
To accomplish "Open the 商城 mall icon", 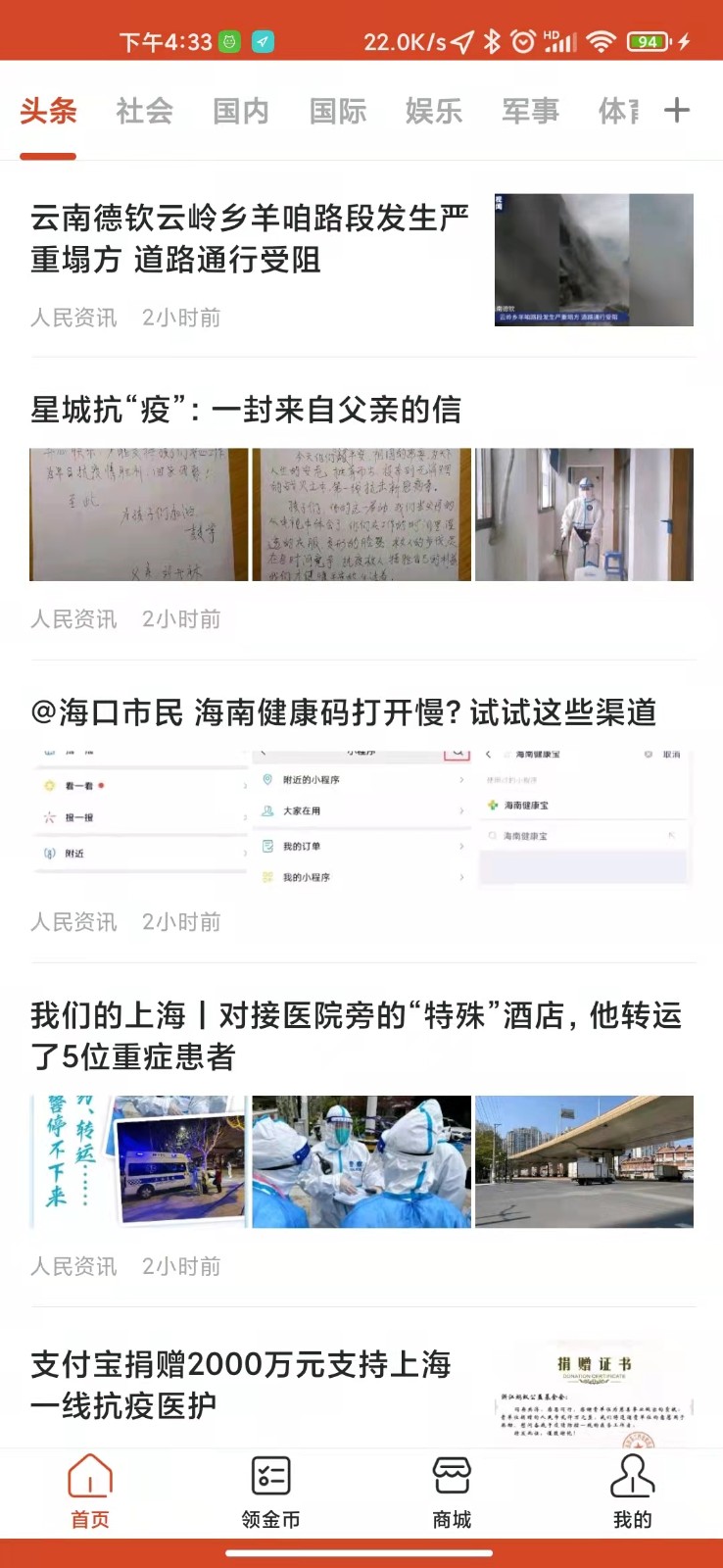I will (452, 1475).
